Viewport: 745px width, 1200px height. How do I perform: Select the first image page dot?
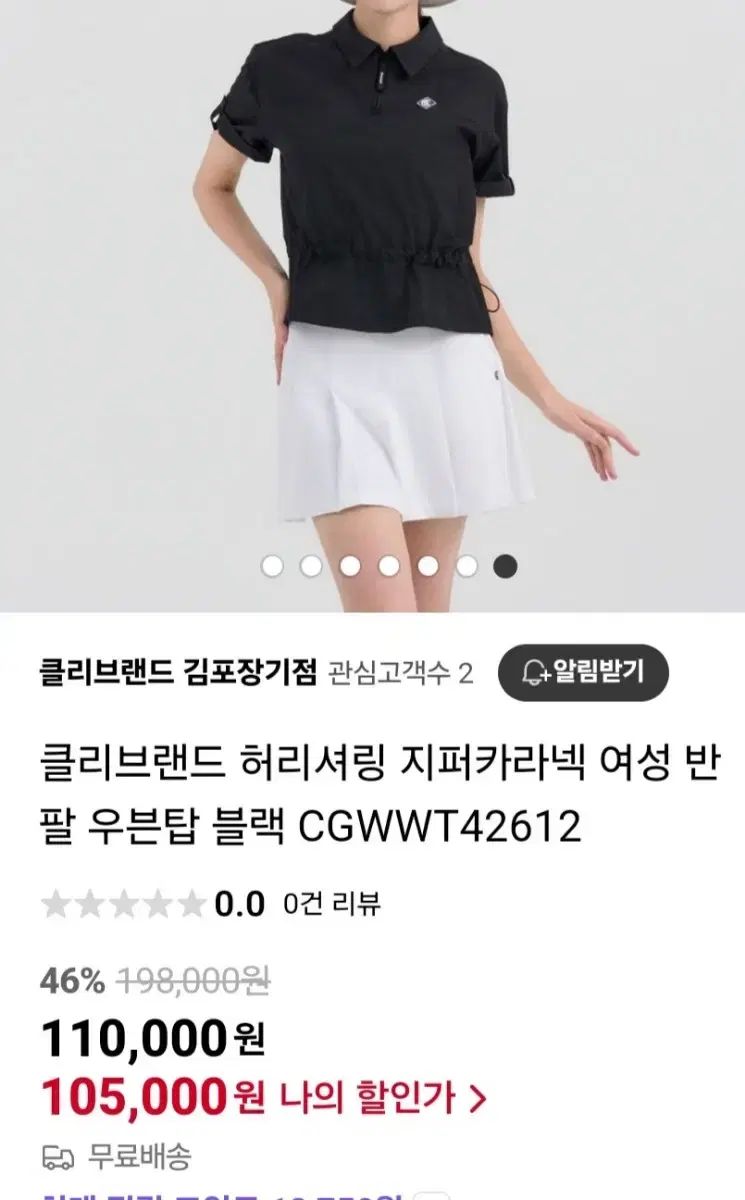(272, 566)
